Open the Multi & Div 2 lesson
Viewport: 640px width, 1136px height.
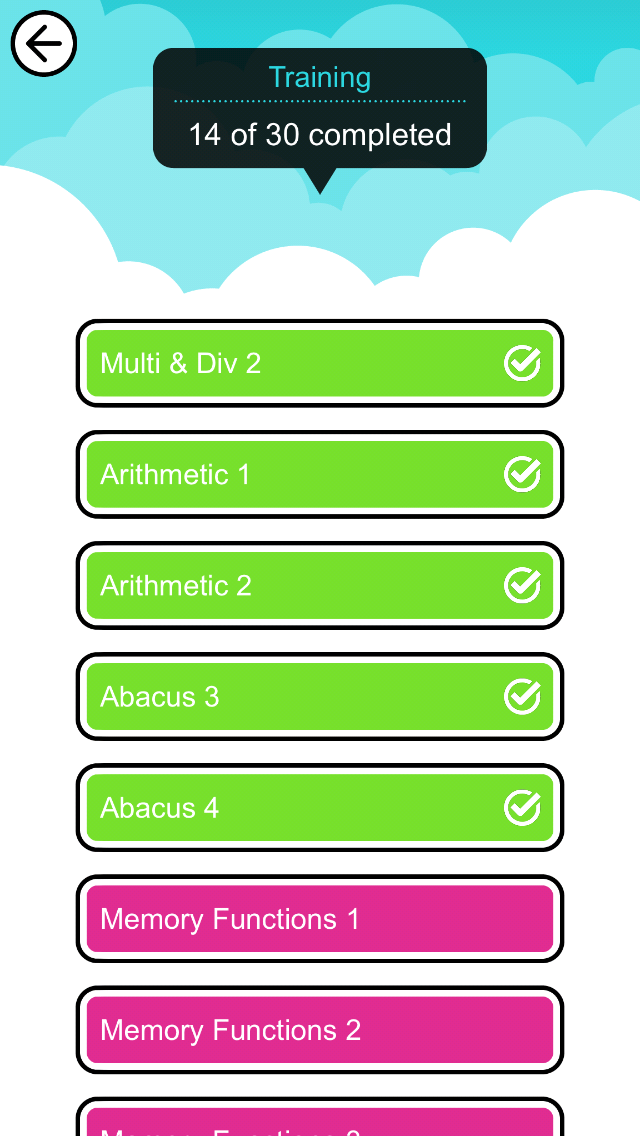pyautogui.click(x=320, y=363)
